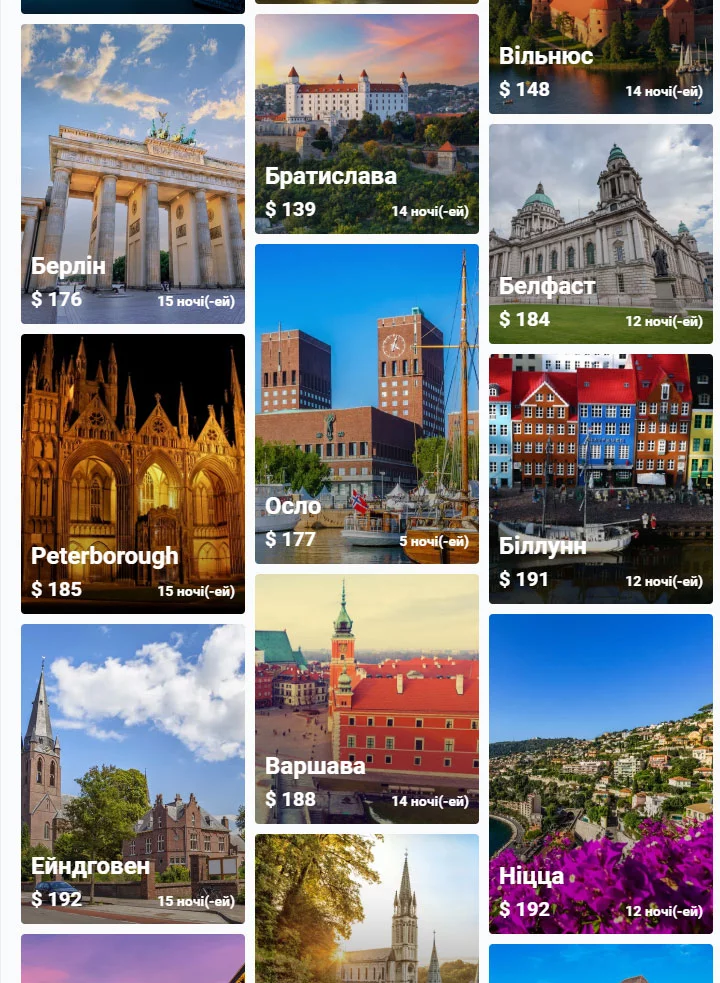
Task: Select the Братислава card for $139
Action: click(x=366, y=124)
